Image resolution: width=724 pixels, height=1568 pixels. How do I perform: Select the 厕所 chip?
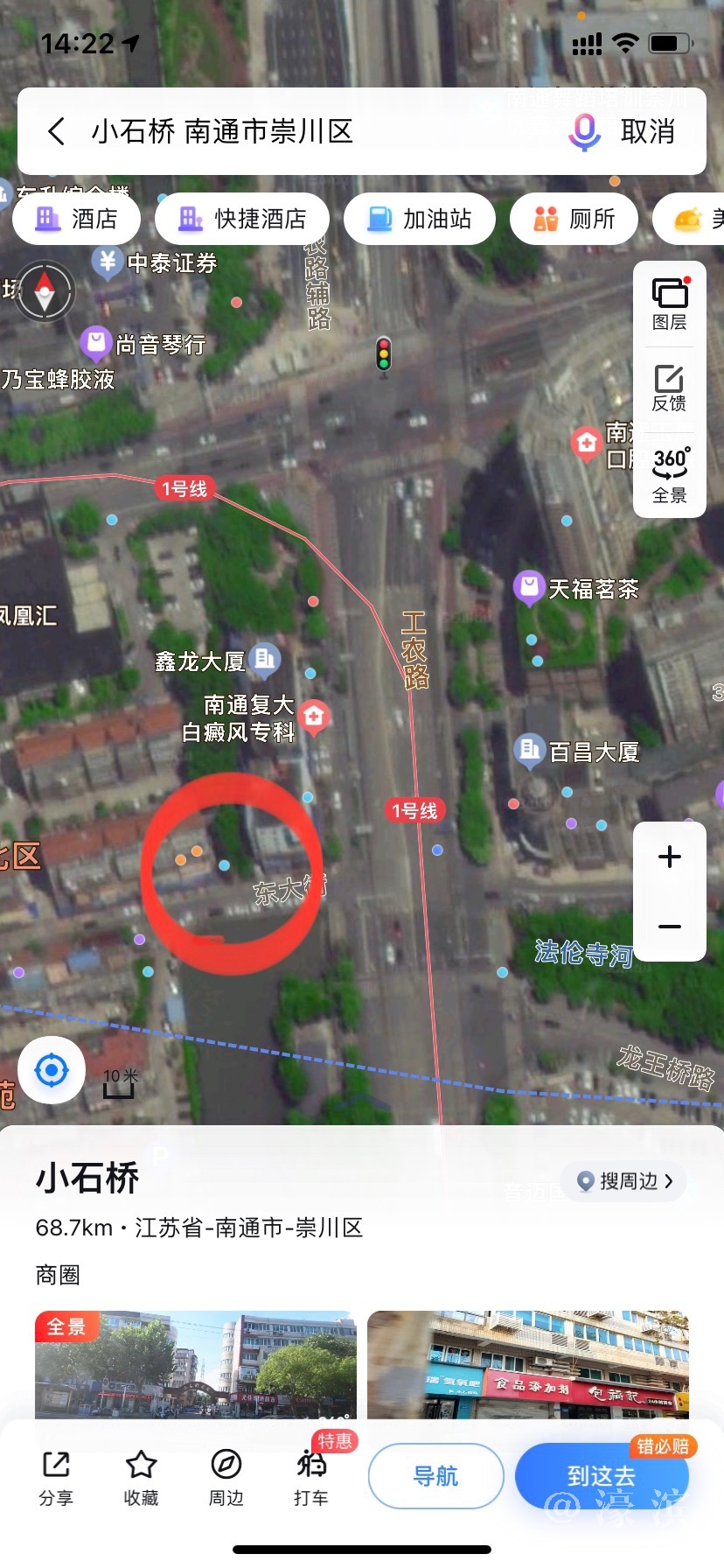pos(574,219)
